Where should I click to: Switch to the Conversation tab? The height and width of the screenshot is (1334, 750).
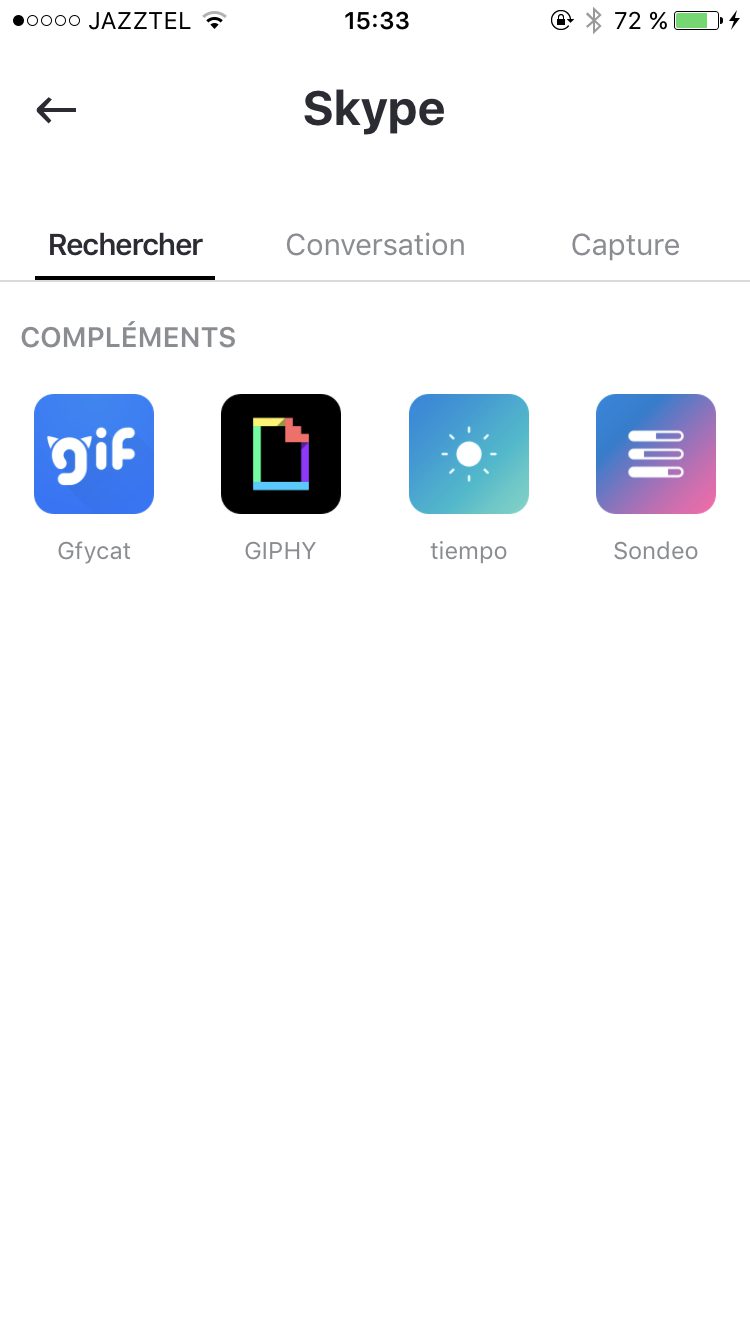pos(375,245)
